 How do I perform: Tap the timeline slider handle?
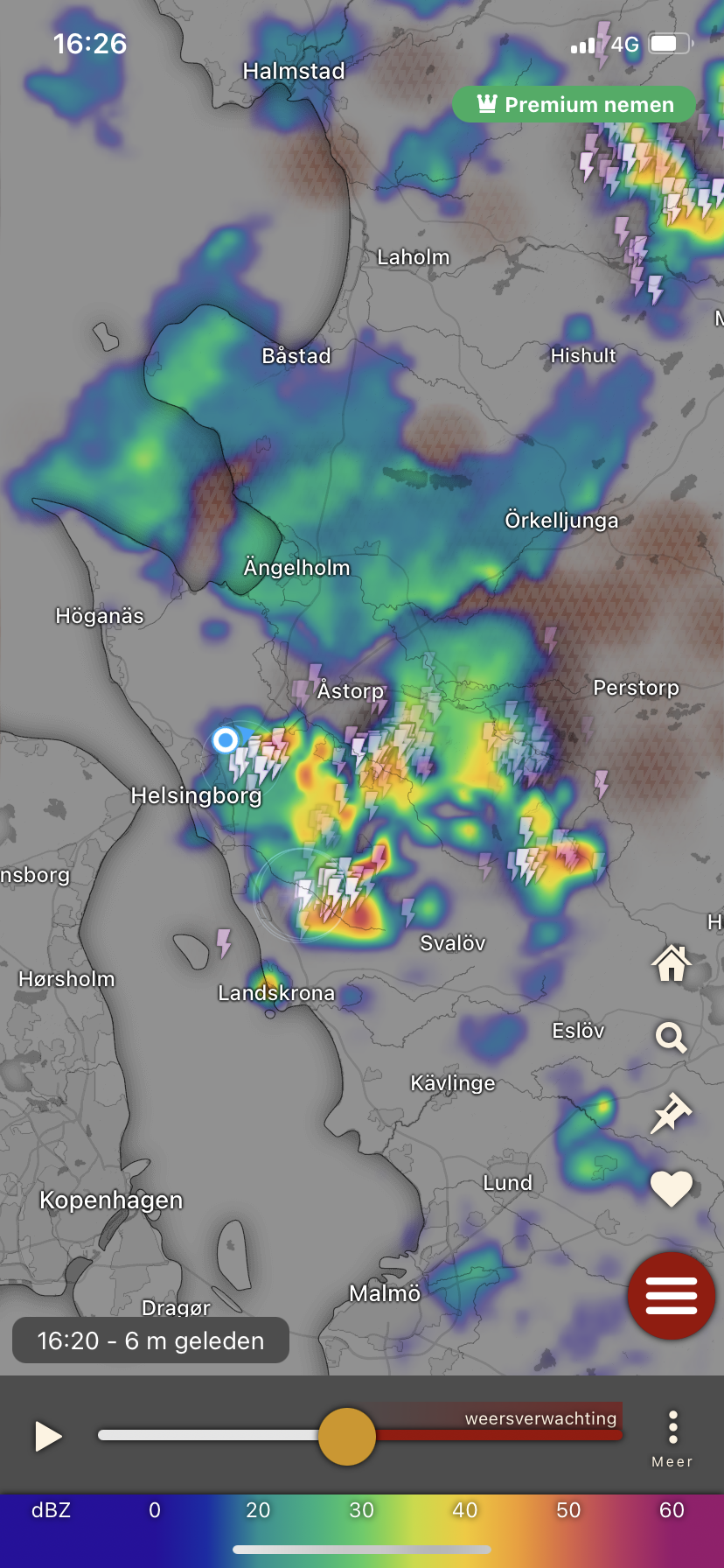coord(347,1436)
